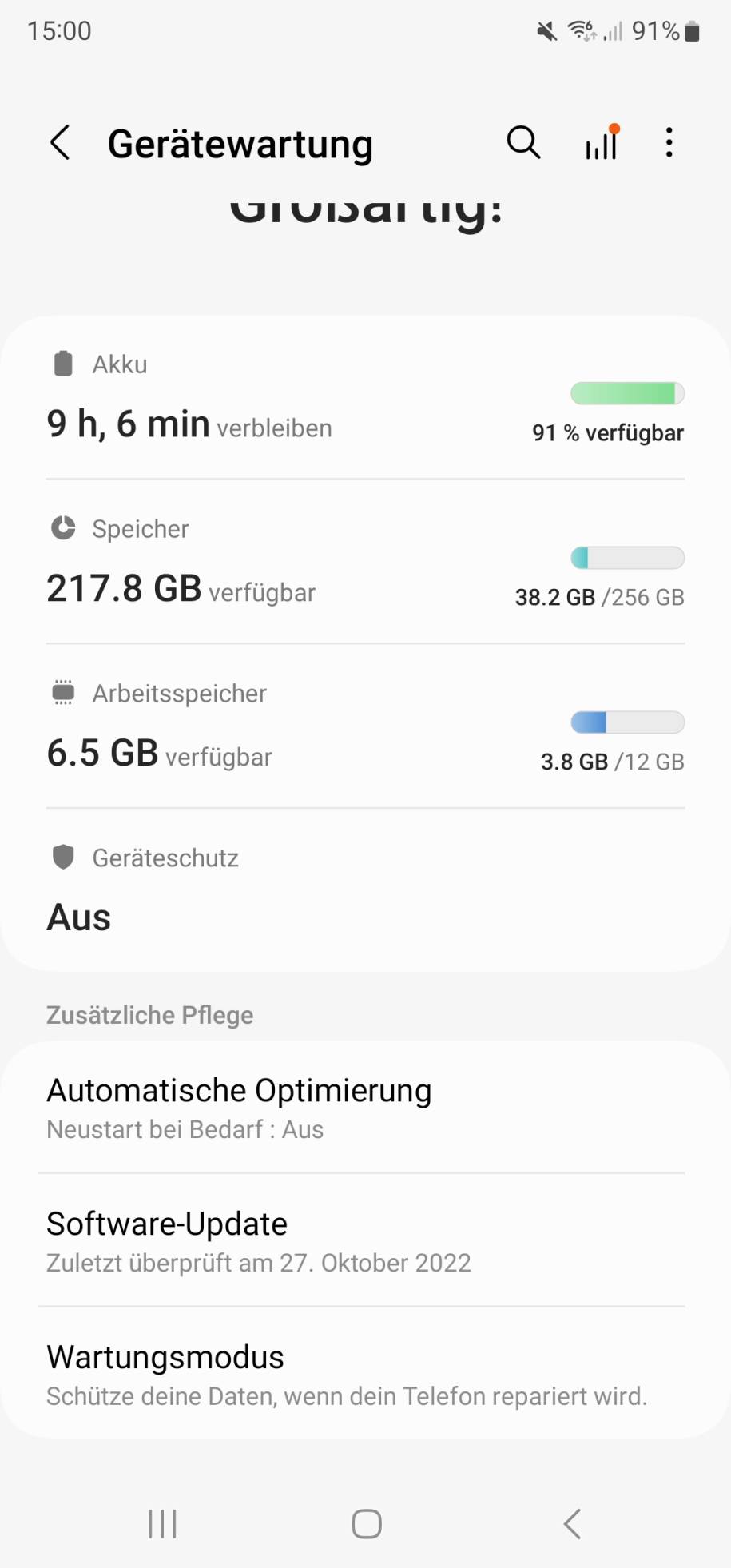
Task: Open recent apps from the navigation bar
Action: pyautogui.click(x=162, y=1524)
